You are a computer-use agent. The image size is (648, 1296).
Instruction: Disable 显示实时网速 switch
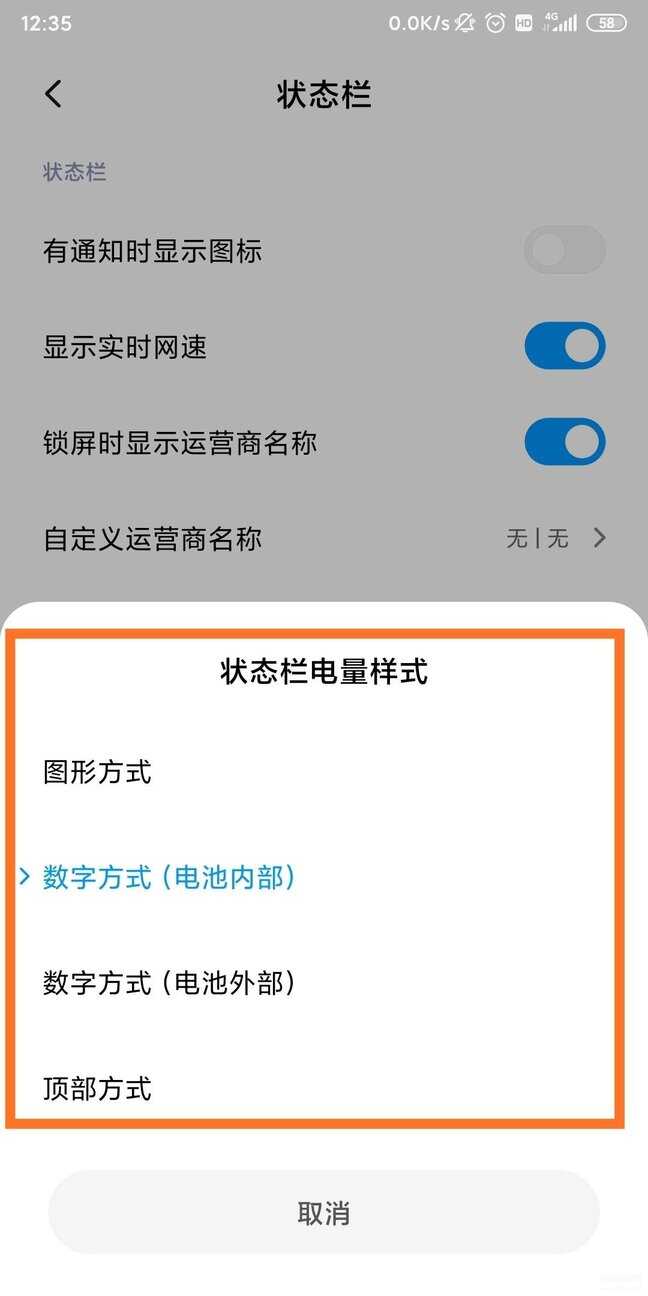pyautogui.click(x=565, y=346)
